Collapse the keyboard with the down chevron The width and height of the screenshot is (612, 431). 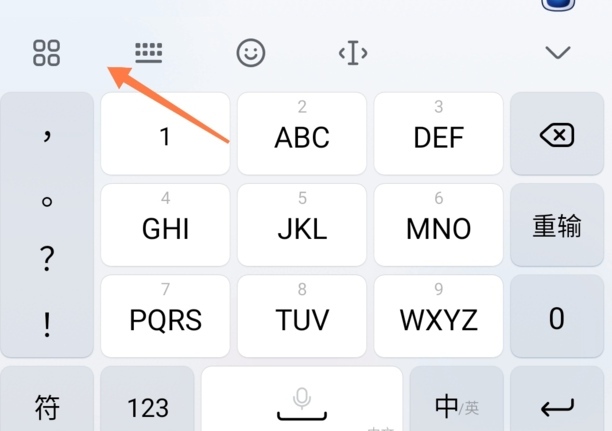tap(557, 53)
